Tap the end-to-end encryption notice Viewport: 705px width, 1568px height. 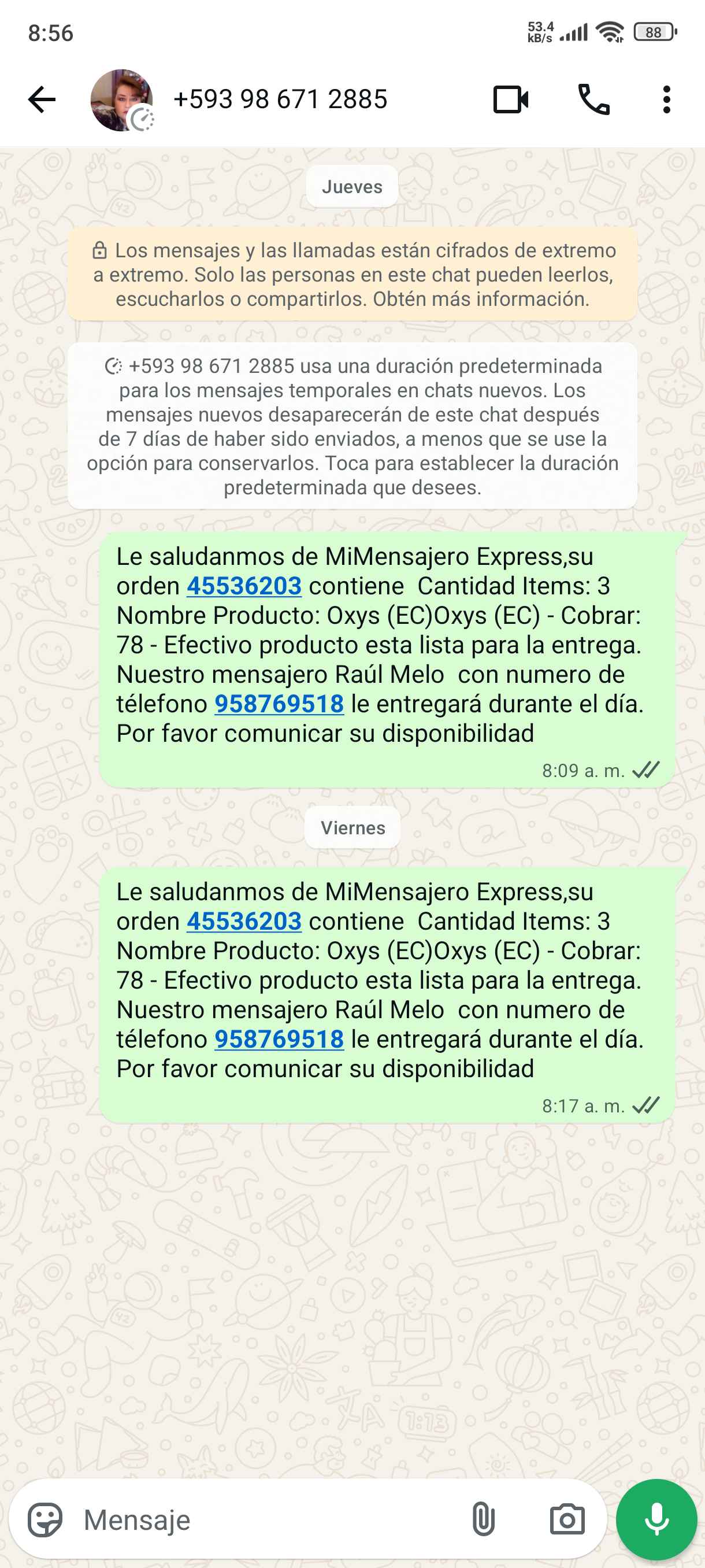[352, 275]
